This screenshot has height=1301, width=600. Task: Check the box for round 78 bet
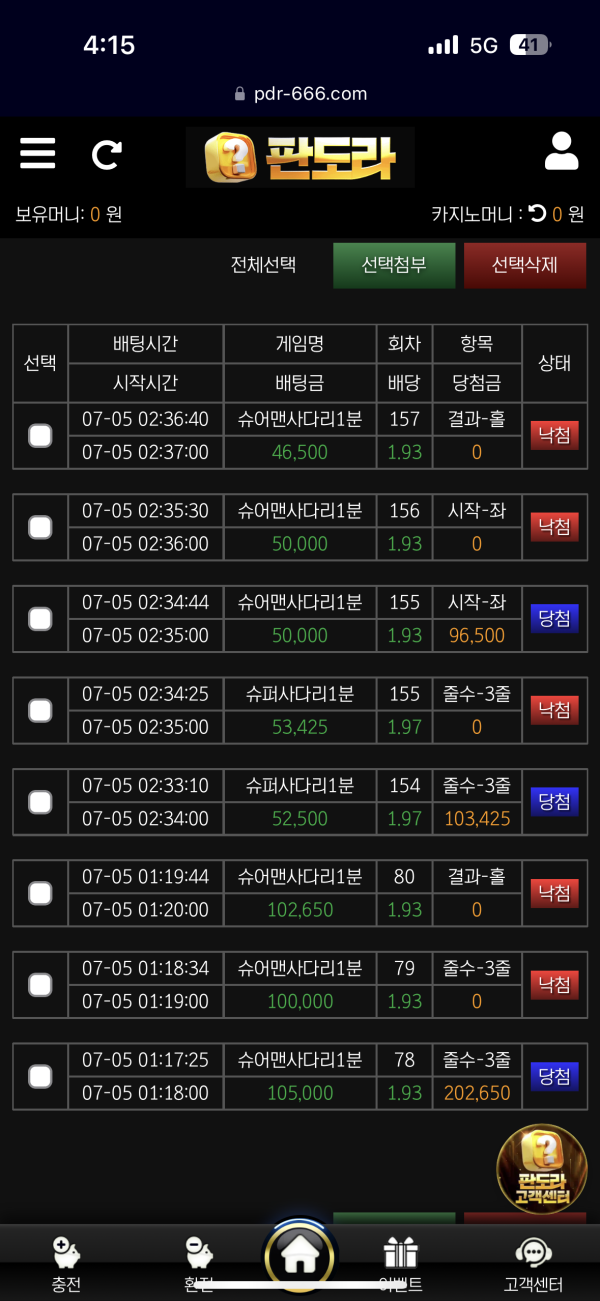point(40,1076)
